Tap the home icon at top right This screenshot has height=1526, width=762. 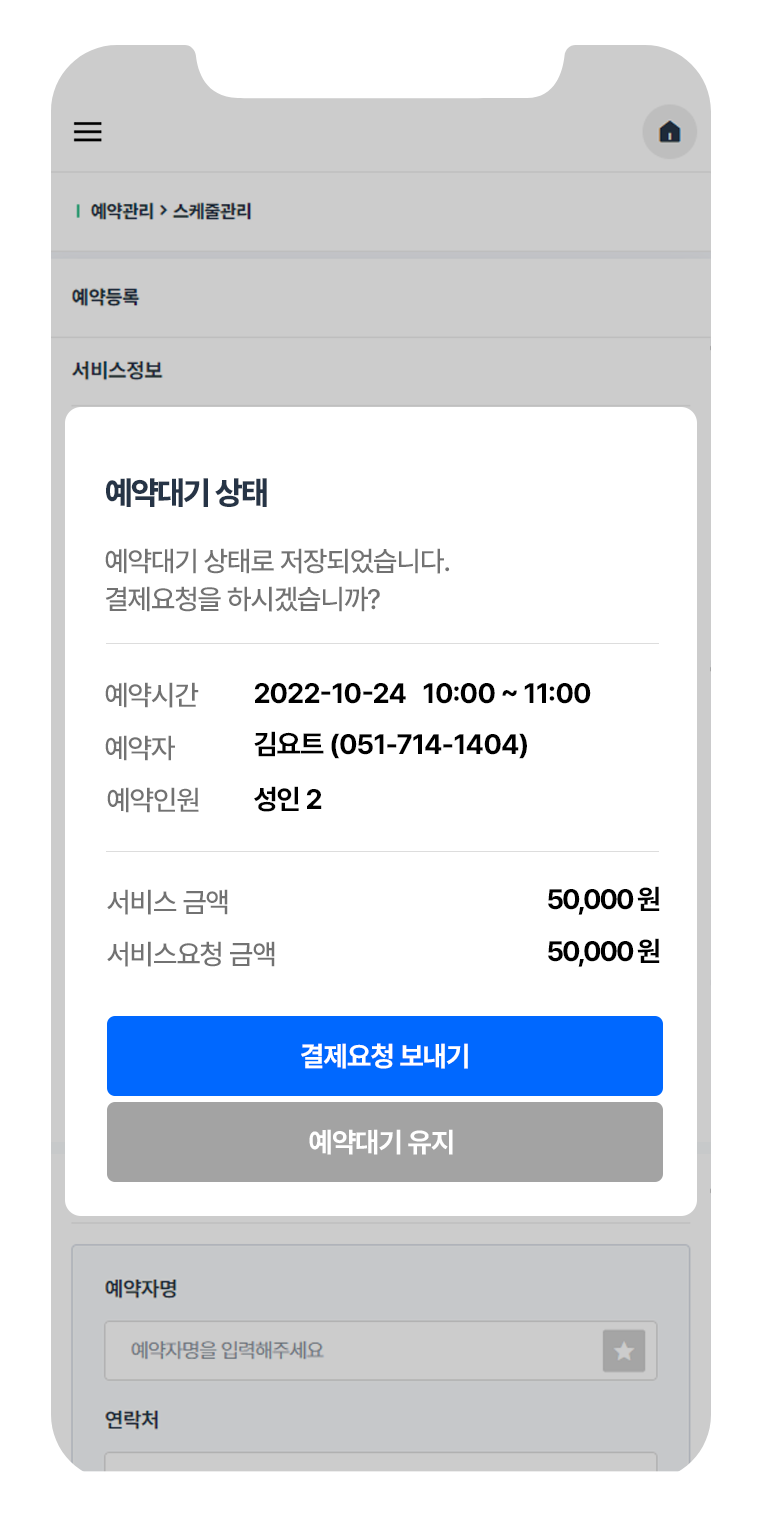670,132
